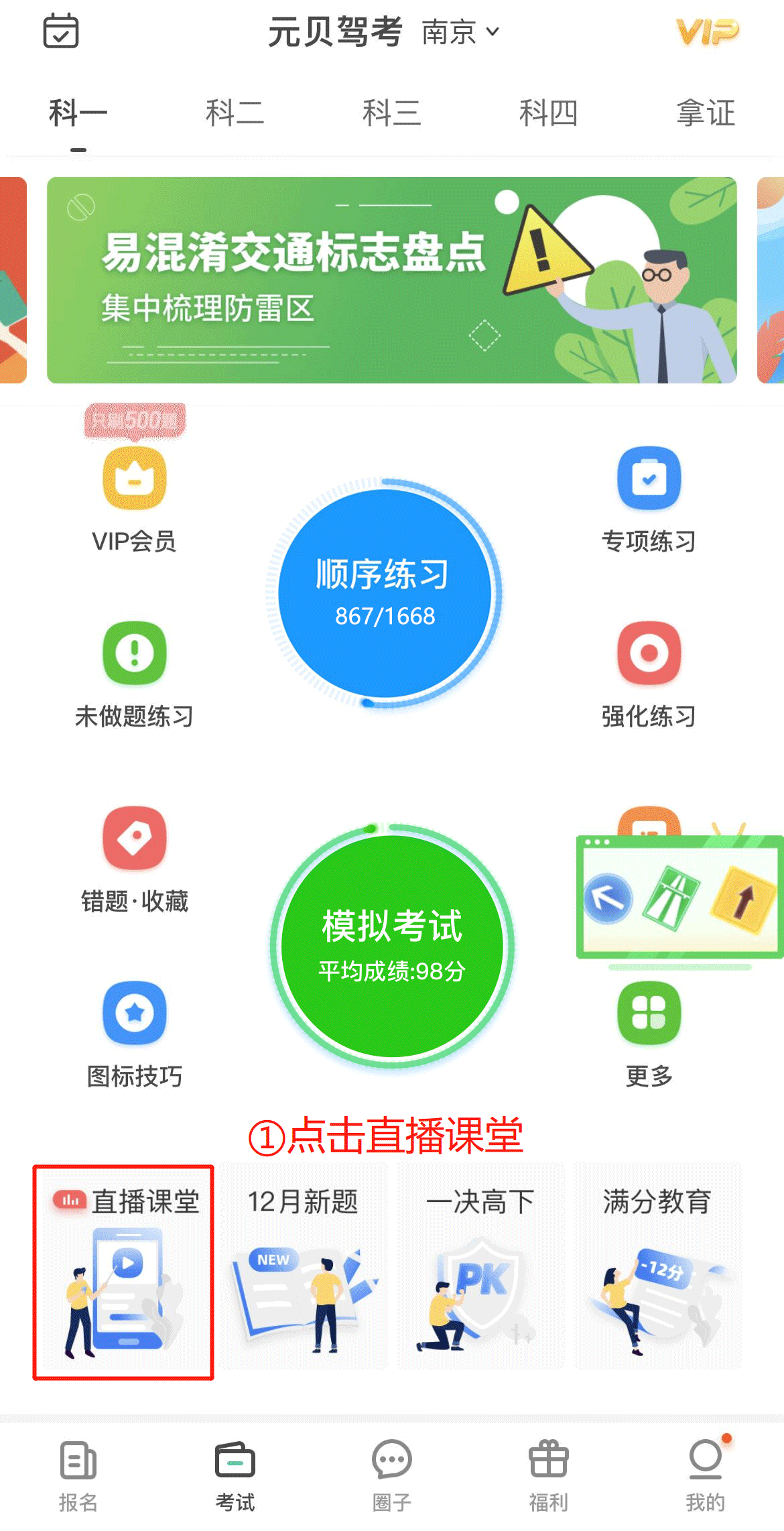Start the 模拟考试 mock exam
Image resolution: width=784 pixels, height=1531 pixels.
pos(391,945)
